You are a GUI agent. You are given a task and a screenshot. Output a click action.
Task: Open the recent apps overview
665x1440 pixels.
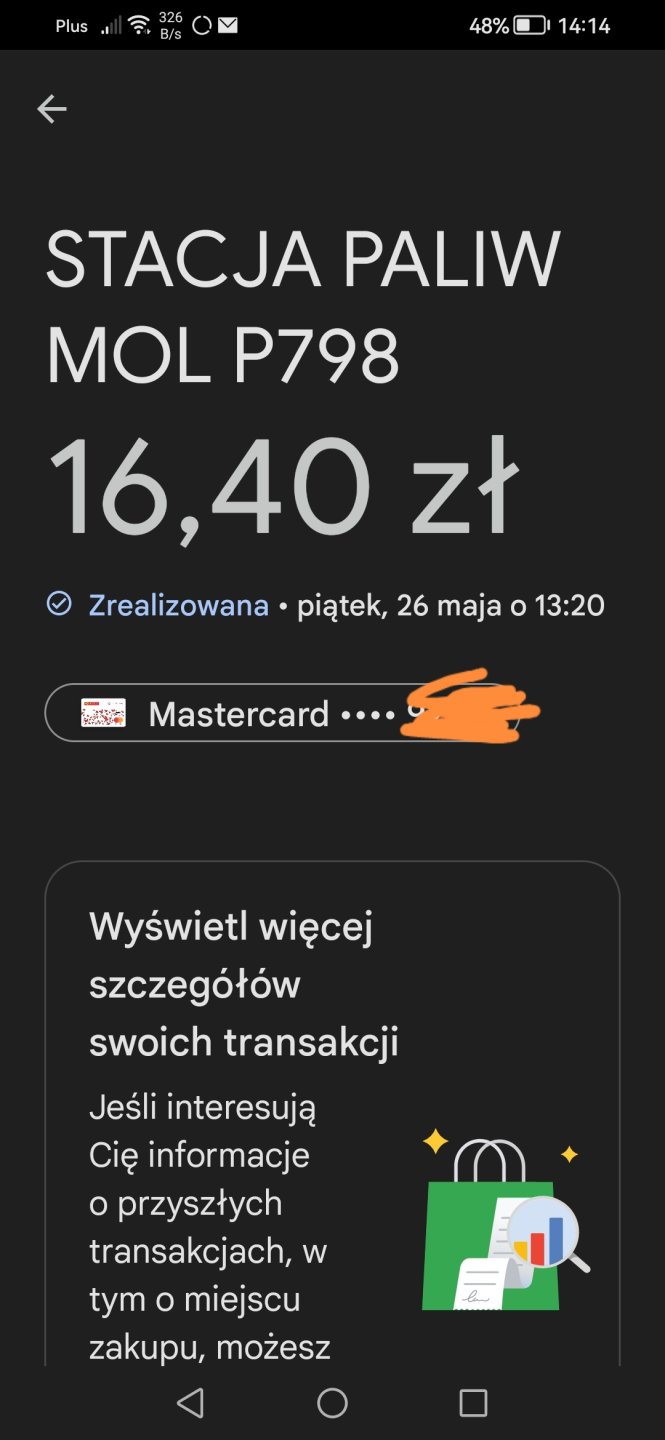tap(473, 1402)
